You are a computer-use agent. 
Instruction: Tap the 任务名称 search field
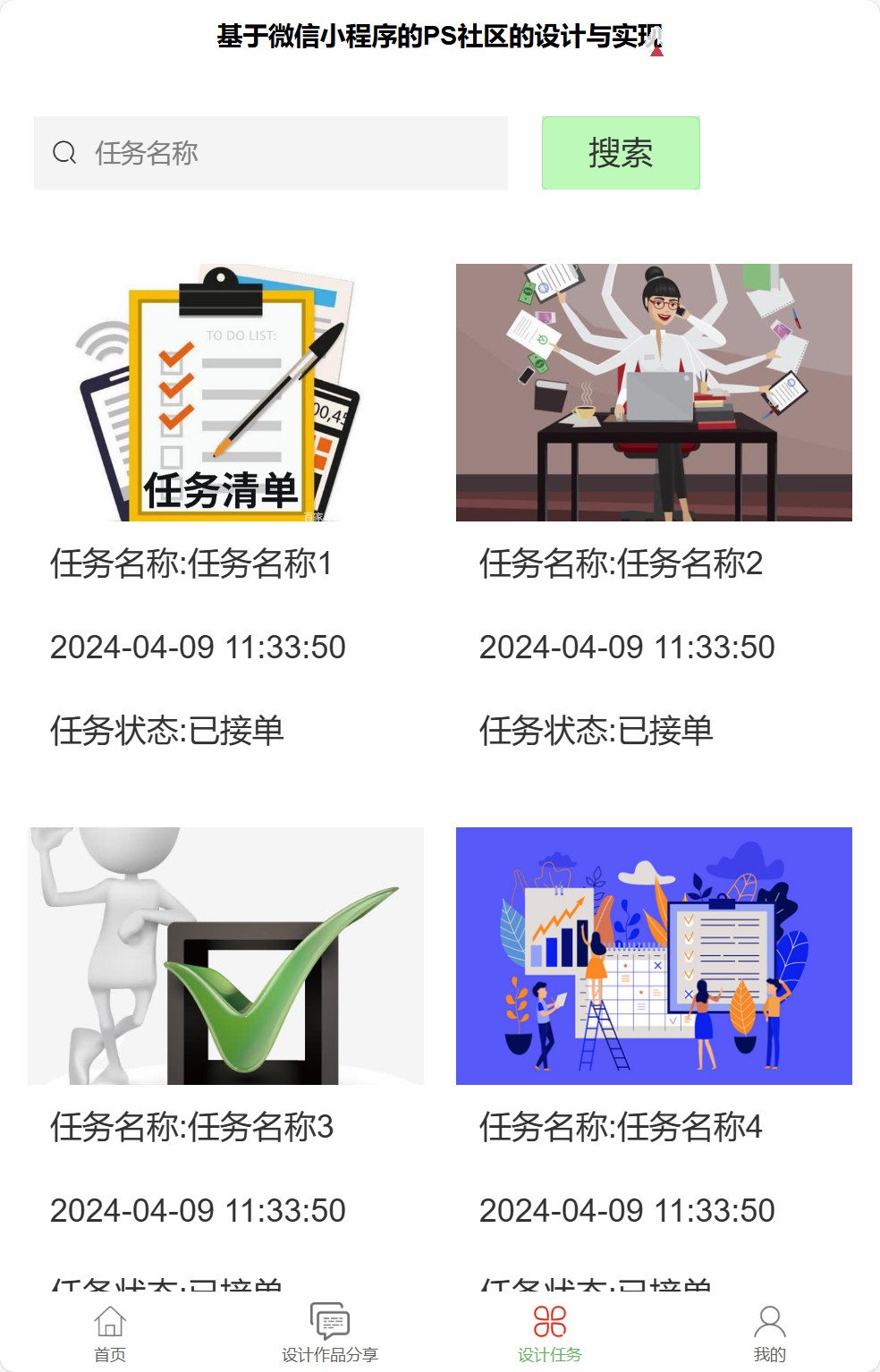coord(286,153)
